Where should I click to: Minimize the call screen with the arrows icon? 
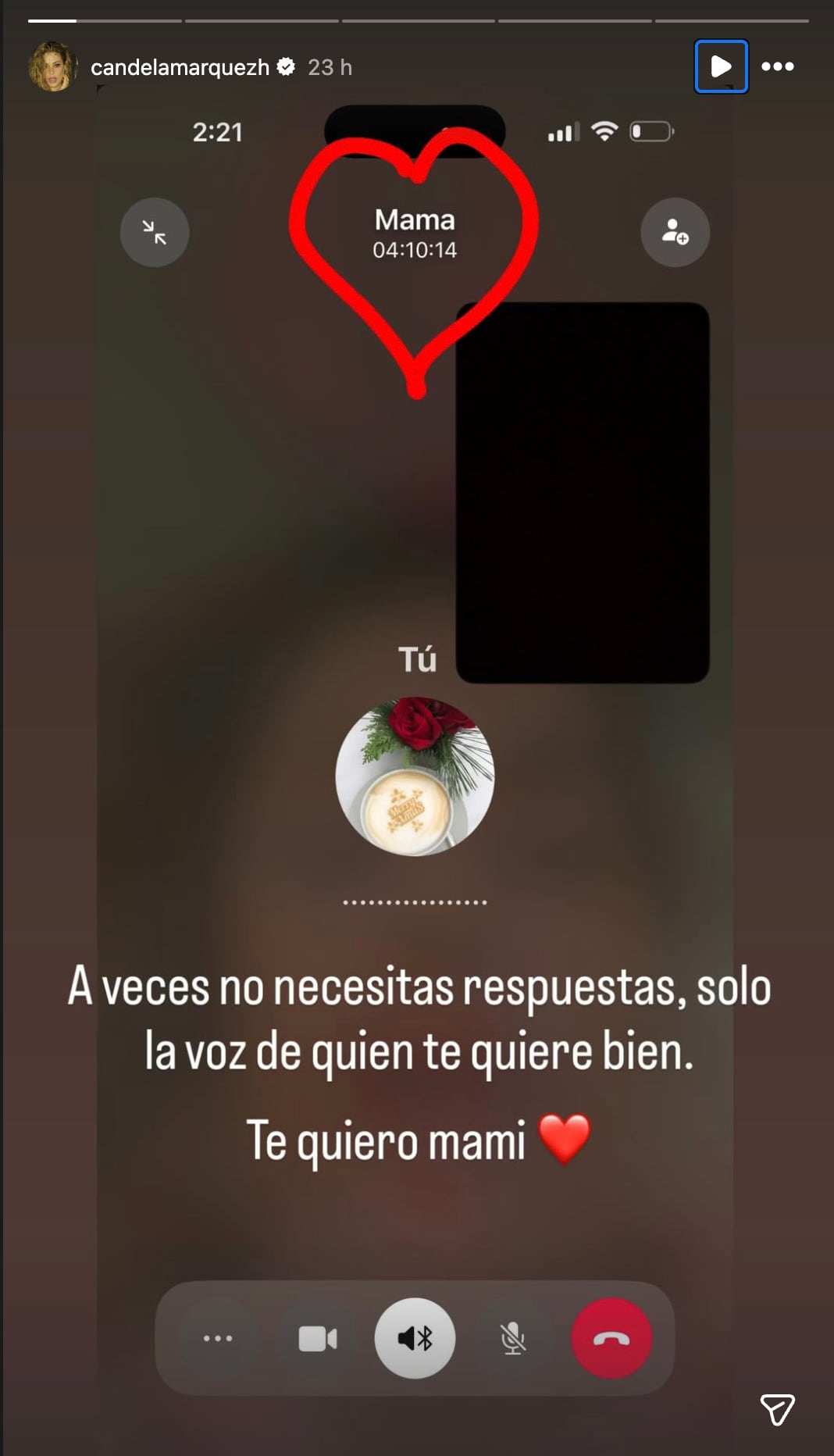click(154, 232)
